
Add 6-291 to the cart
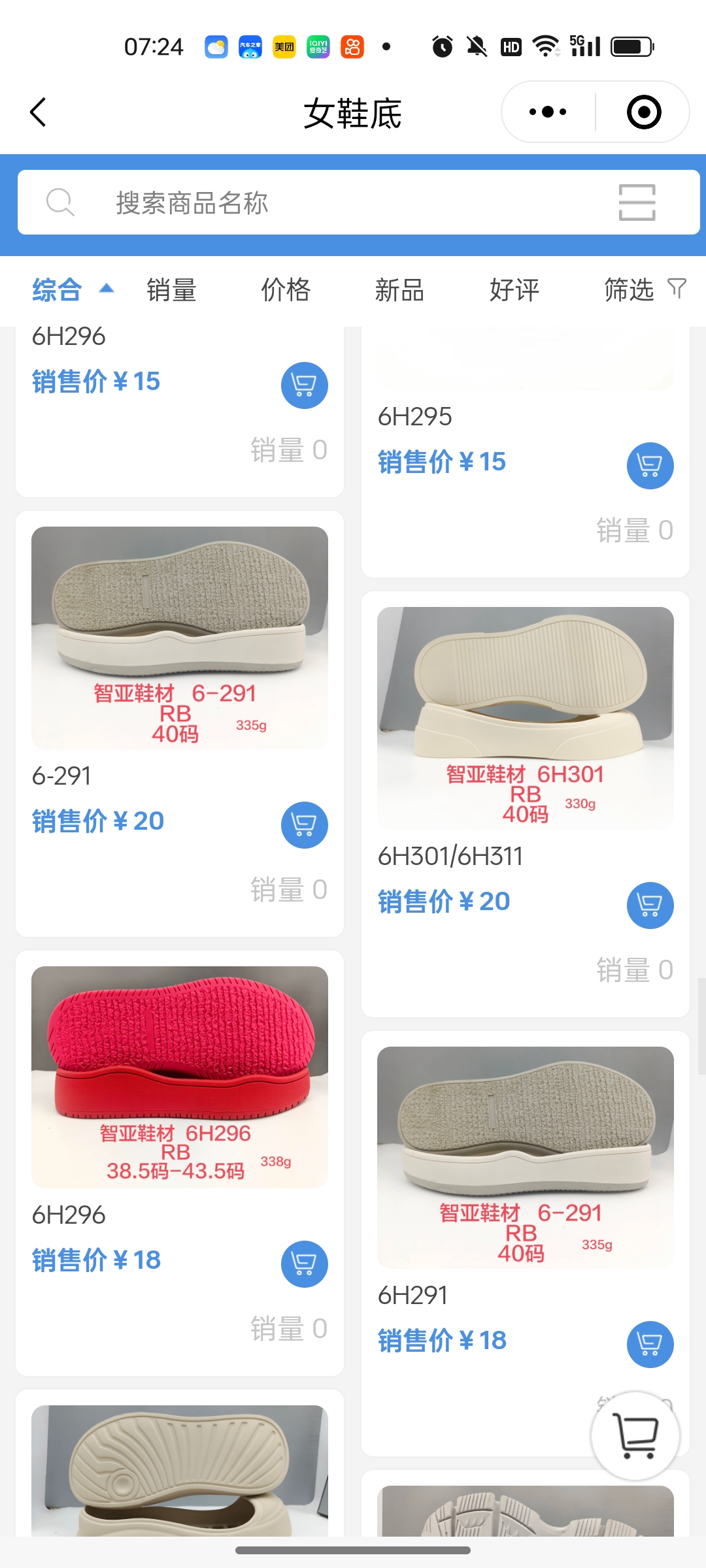tap(304, 825)
